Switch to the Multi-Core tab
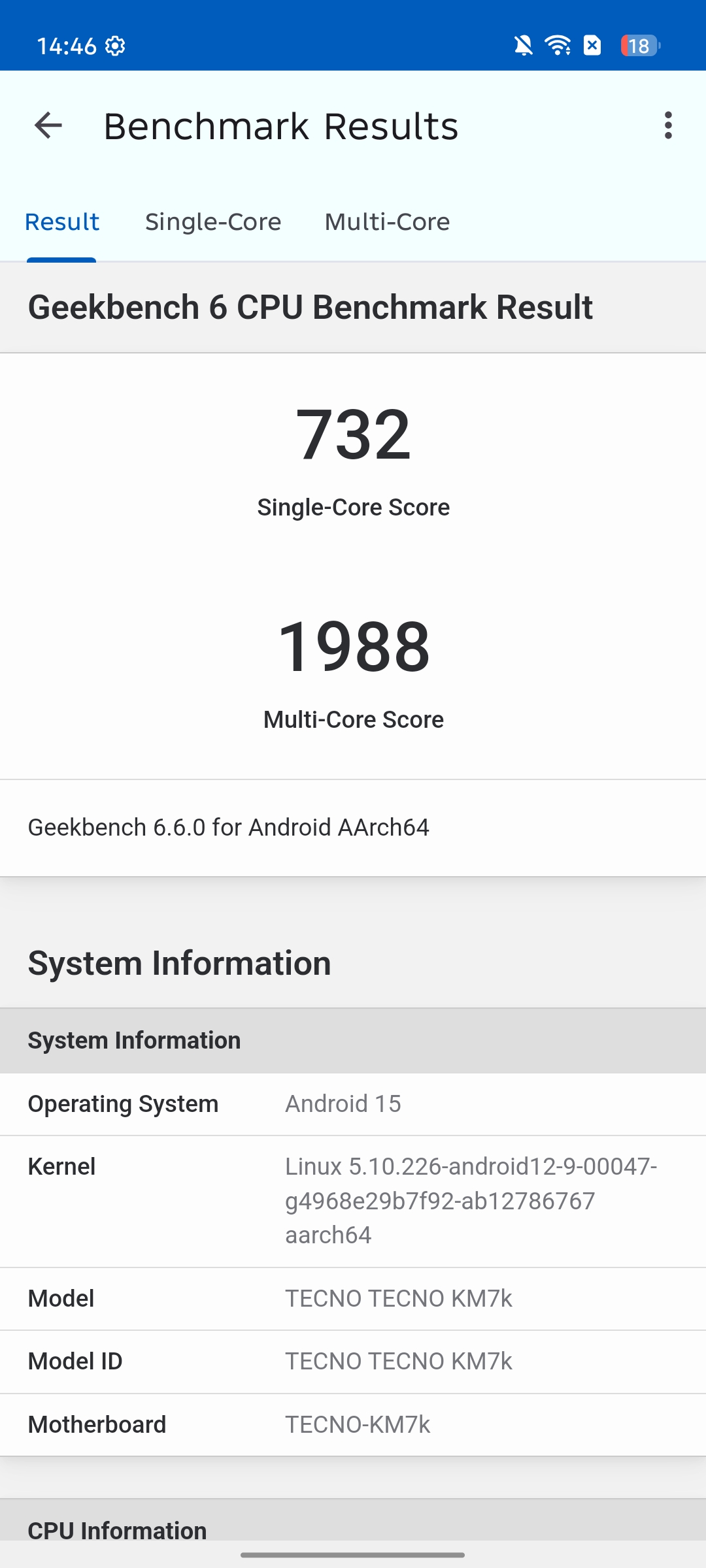The height and width of the screenshot is (1568, 706). coord(387,222)
